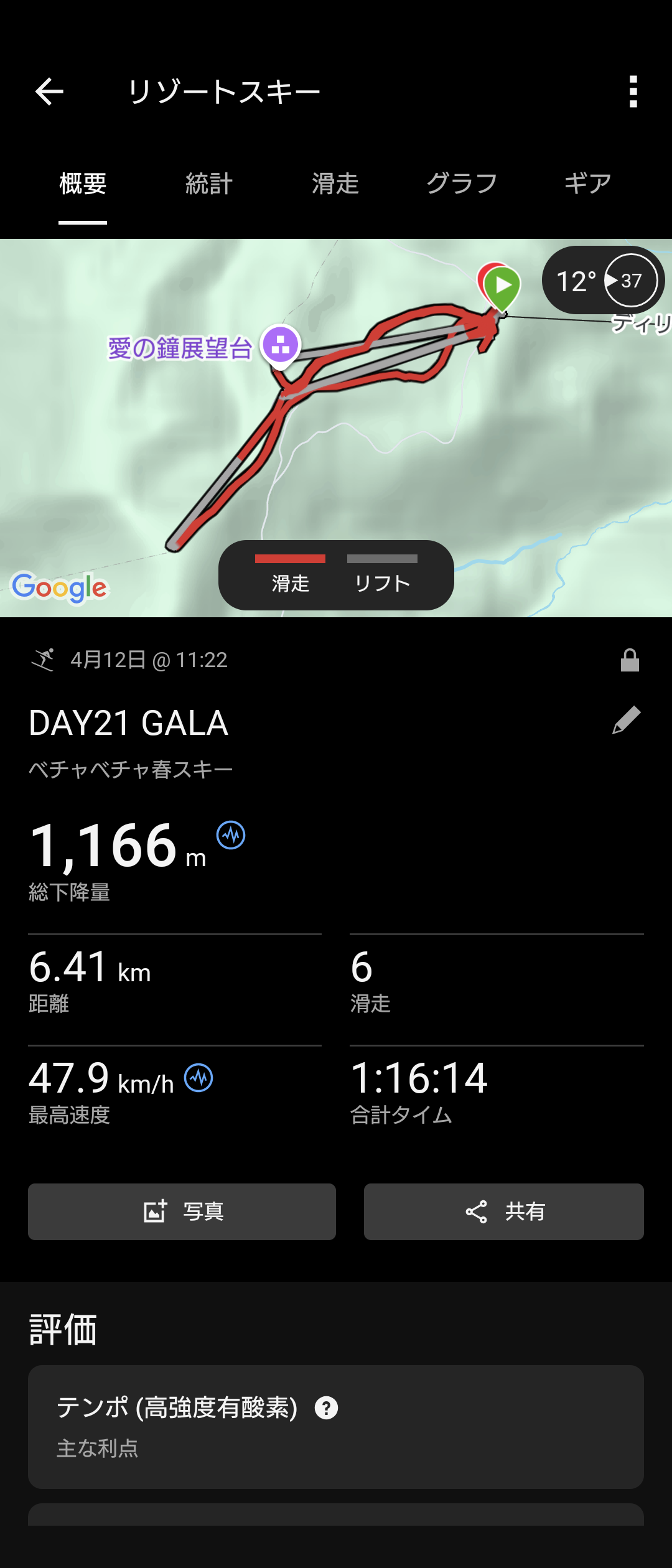The width and height of the screenshot is (672, 1568).
Task: Switch to the 滑走 tab
Action: point(335,184)
